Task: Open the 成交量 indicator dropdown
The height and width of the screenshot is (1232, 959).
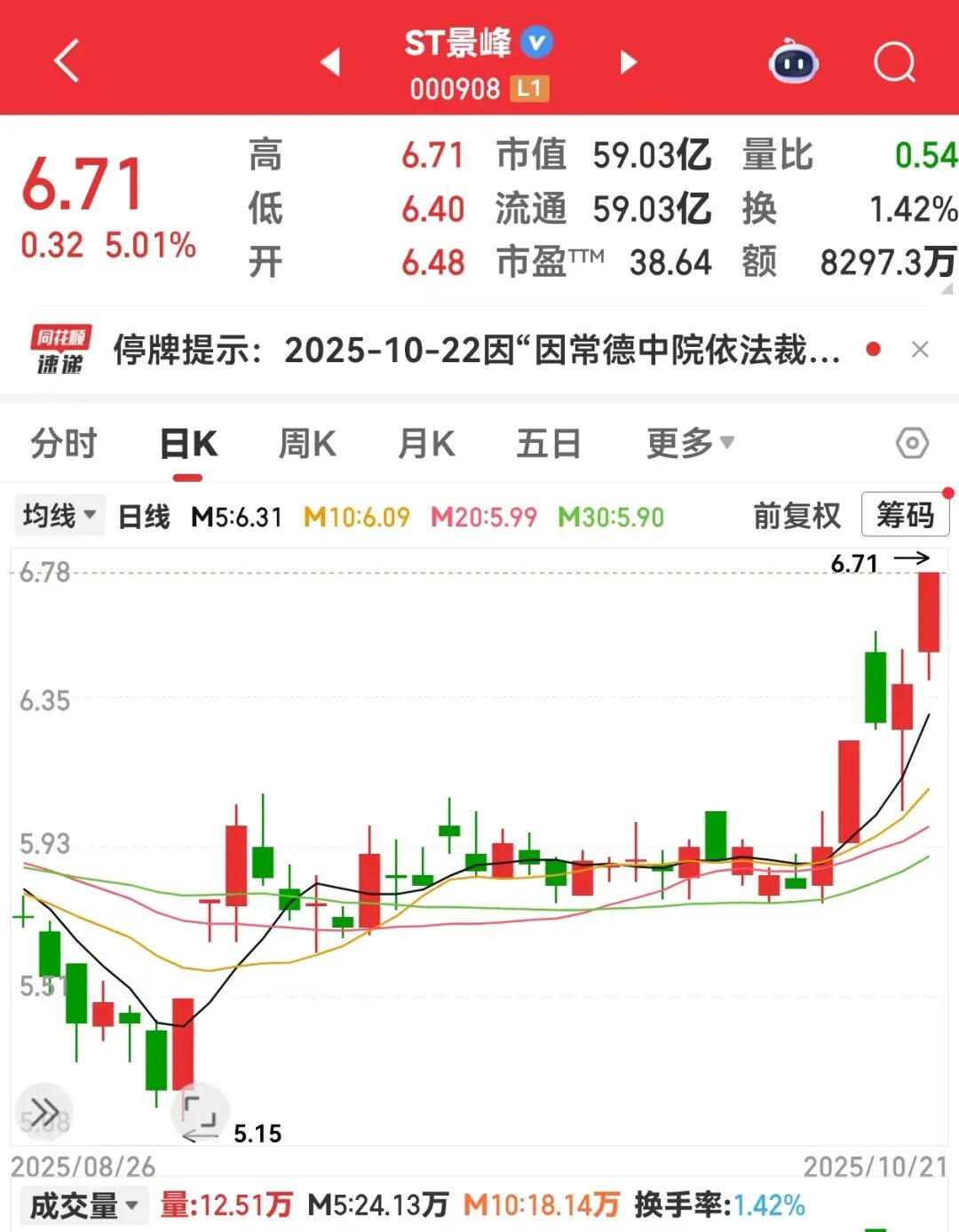Action: pos(84,1205)
